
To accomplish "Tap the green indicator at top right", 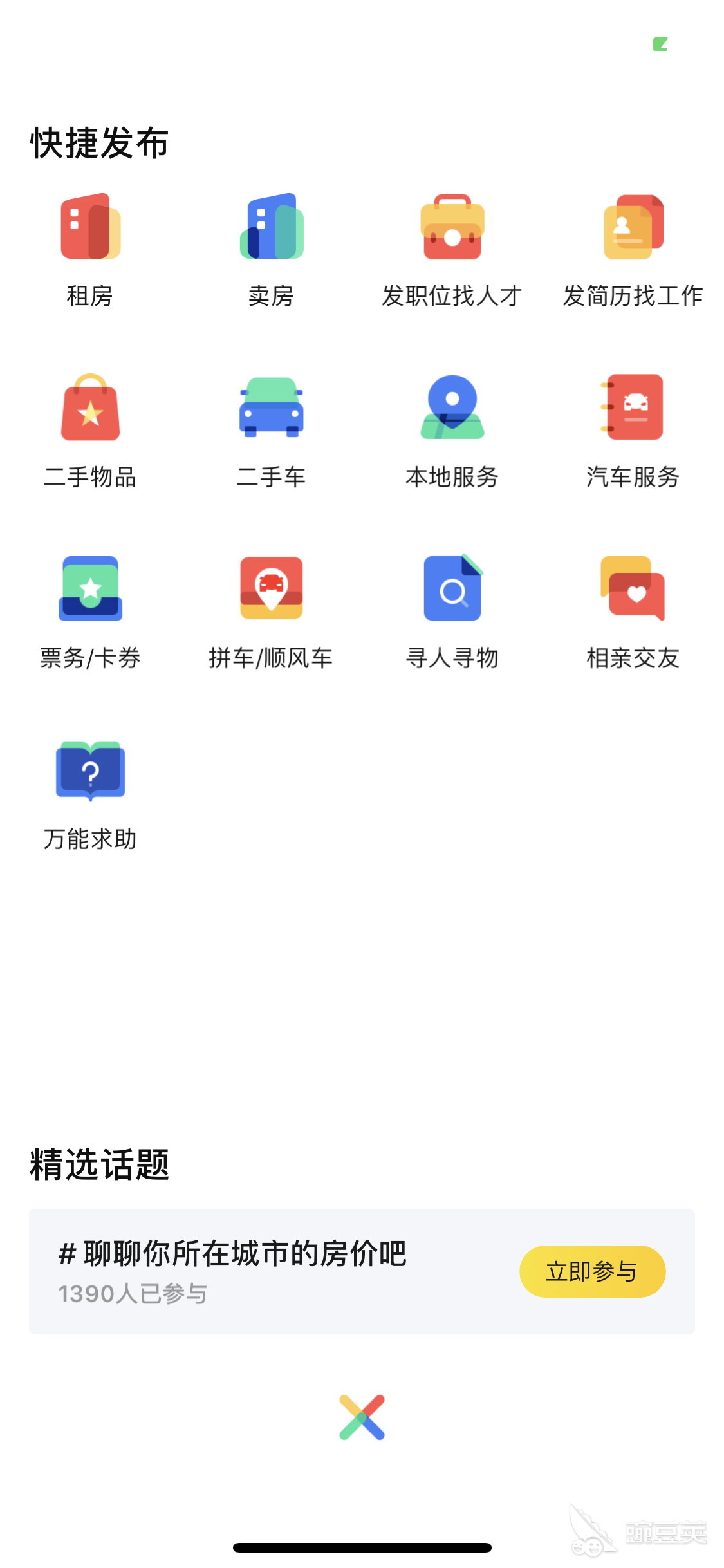I will click(660, 45).
